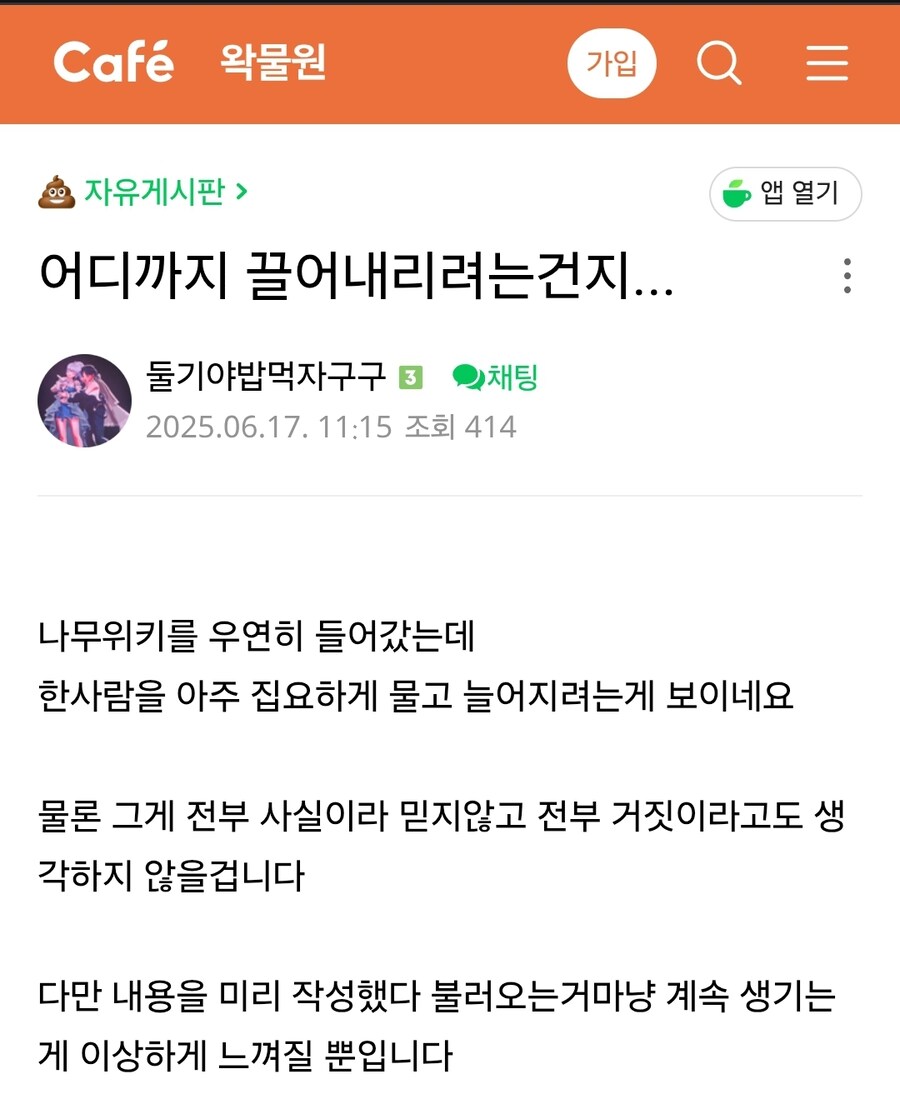View 둘기야밥먹자구구's profile picture

[x=84, y=400]
